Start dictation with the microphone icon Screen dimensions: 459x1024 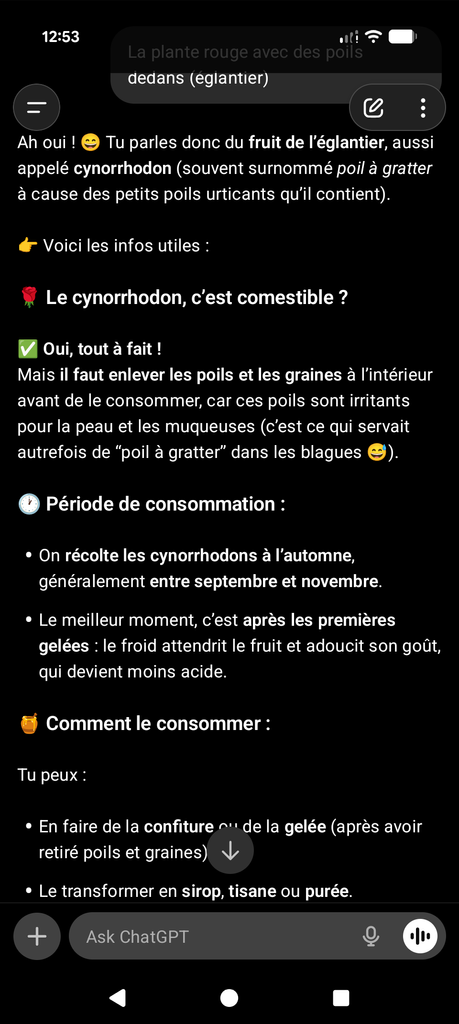pyautogui.click(x=370, y=936)
